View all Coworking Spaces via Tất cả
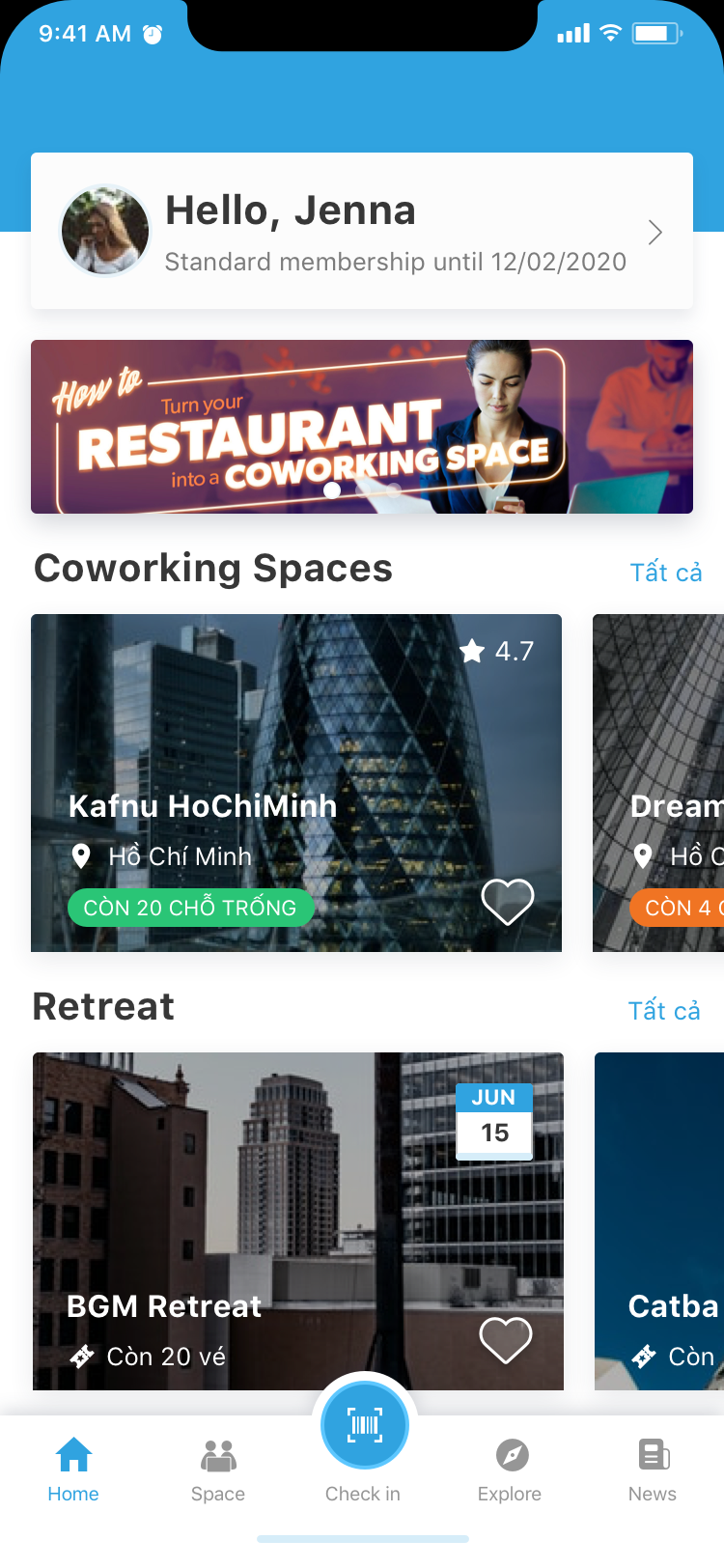Image resolution: width=724 pixels, height=1568 pixels. tap(665, 573)
